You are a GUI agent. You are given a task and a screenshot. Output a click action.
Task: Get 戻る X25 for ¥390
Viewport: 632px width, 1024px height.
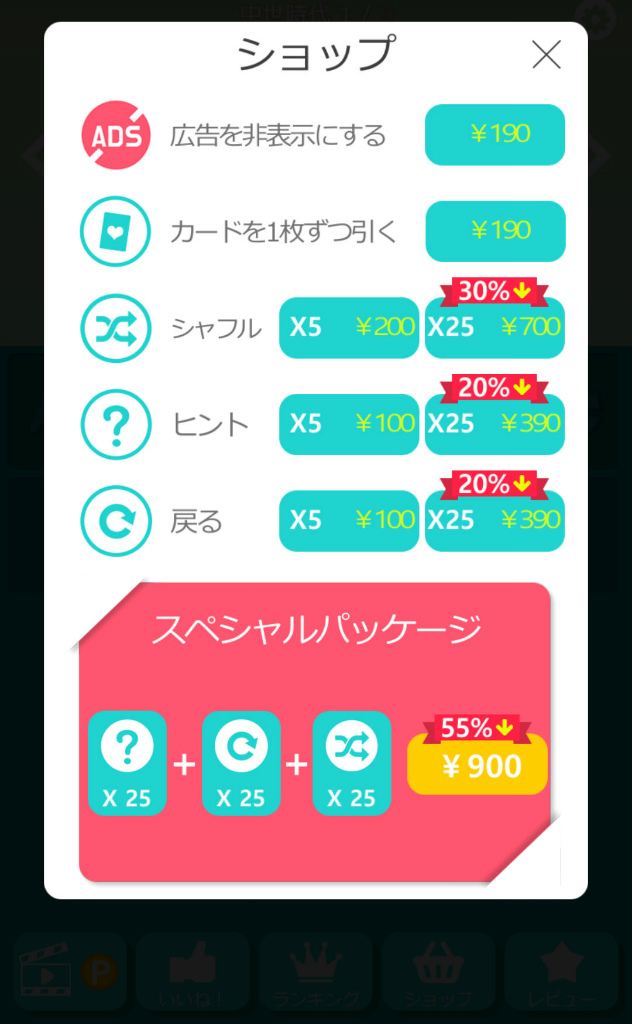pos(495,521)
